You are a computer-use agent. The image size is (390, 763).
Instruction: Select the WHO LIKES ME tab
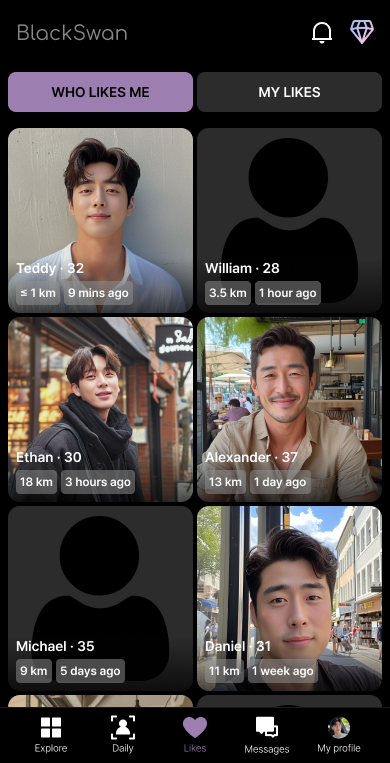[100, 92]
